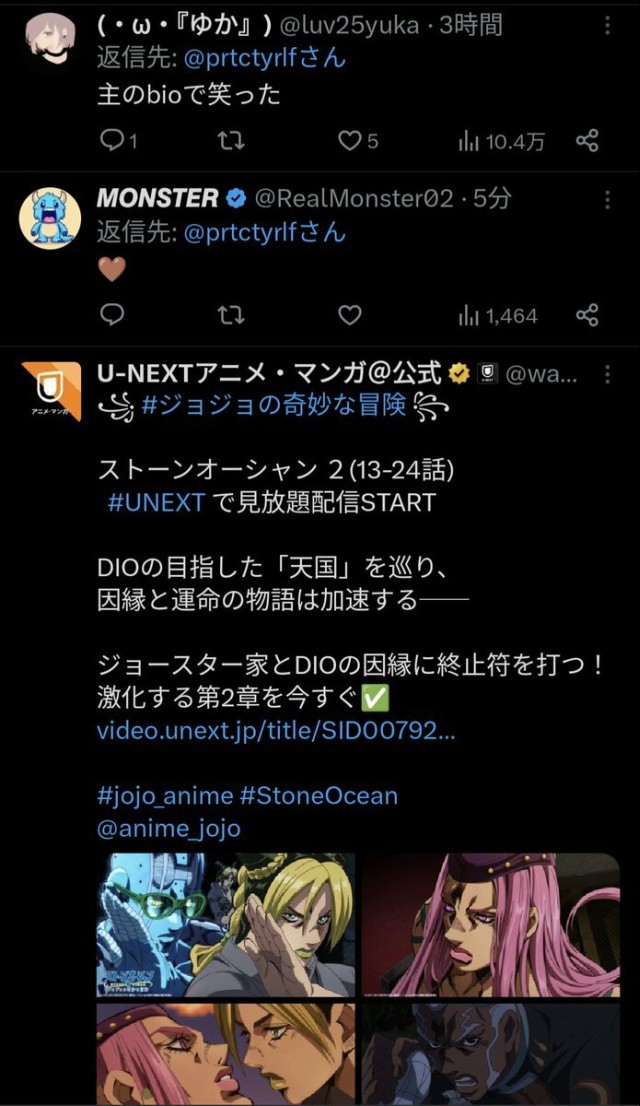Reply to luv25yuka's tweet

pyautogui.click(x=113, y=141)
